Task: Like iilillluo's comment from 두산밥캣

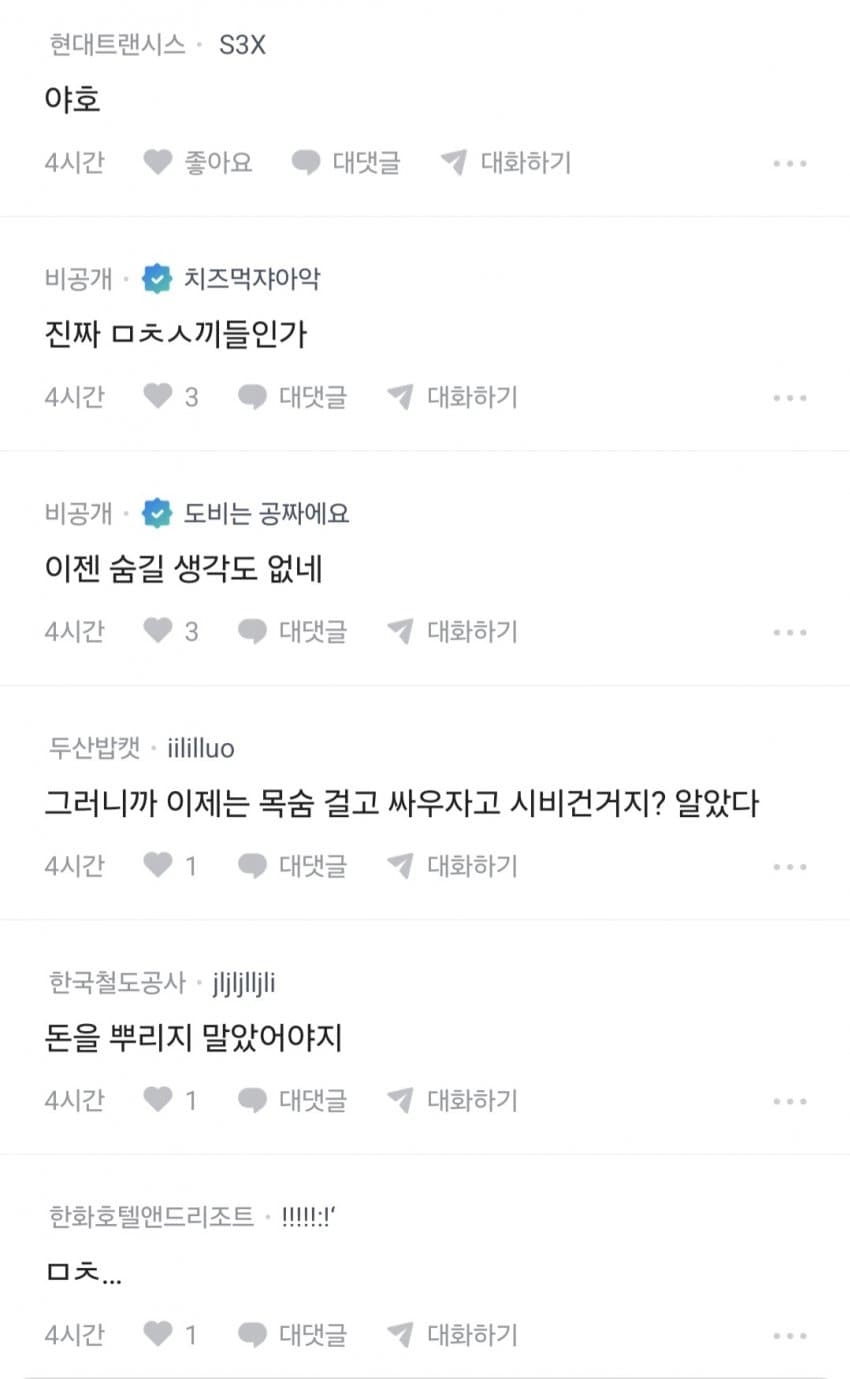Action: [x=170, y=865]
